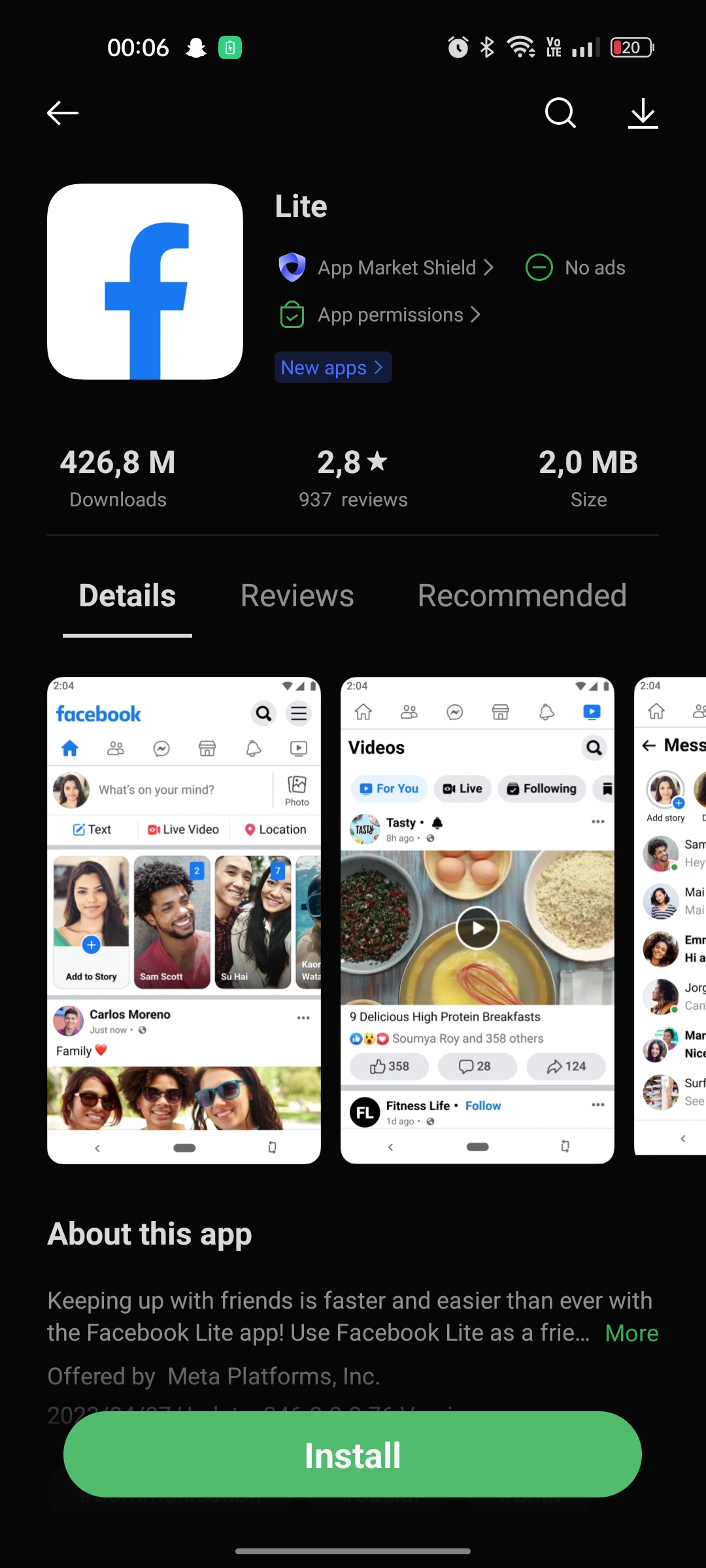The image size is (706, 1568).
Task: Open the search icon in the app bar
Action: pos(560,113)
